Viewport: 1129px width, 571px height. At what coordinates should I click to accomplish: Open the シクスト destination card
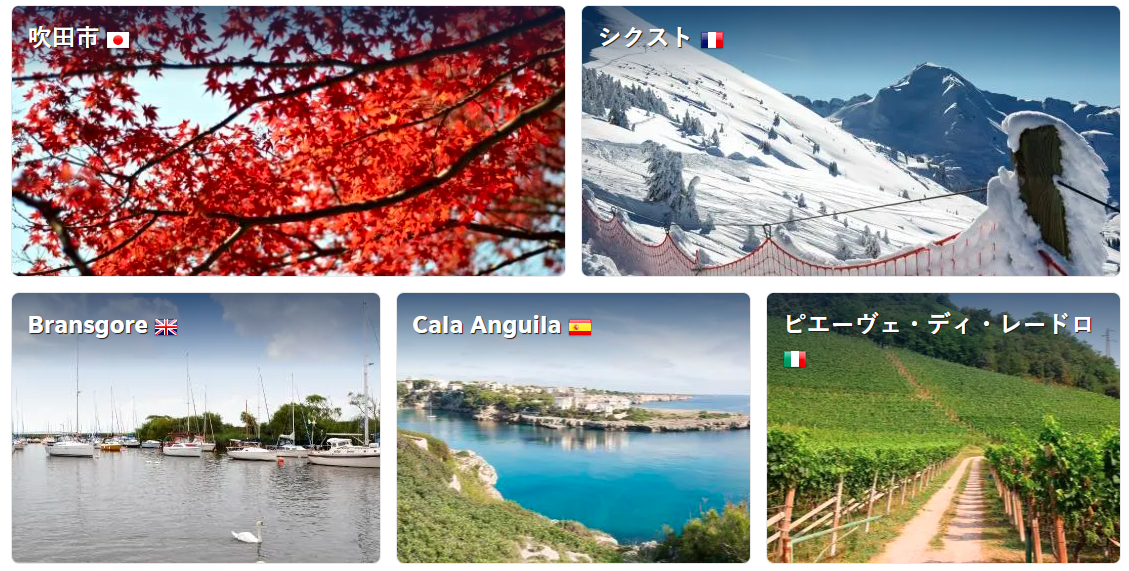pos(850,141)
